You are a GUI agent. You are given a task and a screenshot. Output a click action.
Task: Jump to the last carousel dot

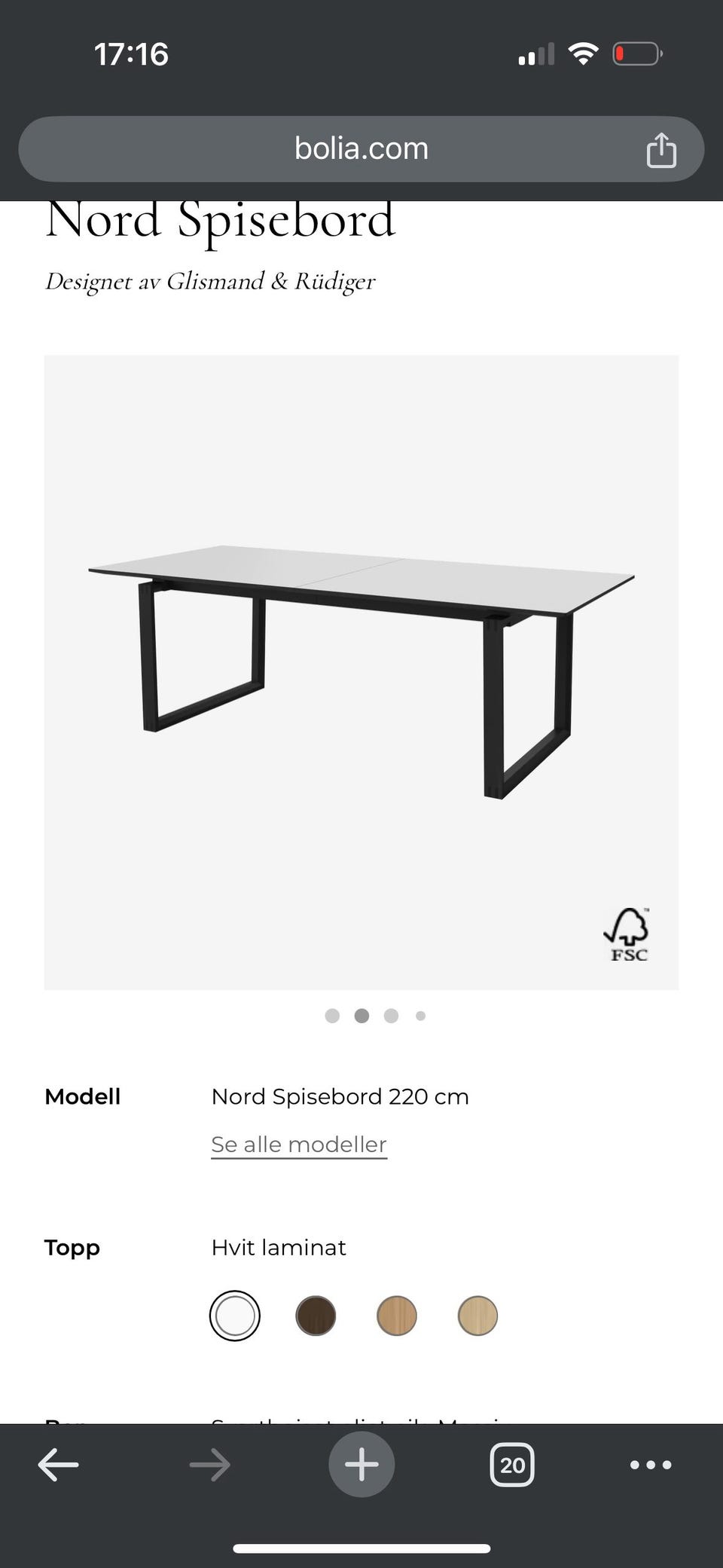pos(421,1016)
